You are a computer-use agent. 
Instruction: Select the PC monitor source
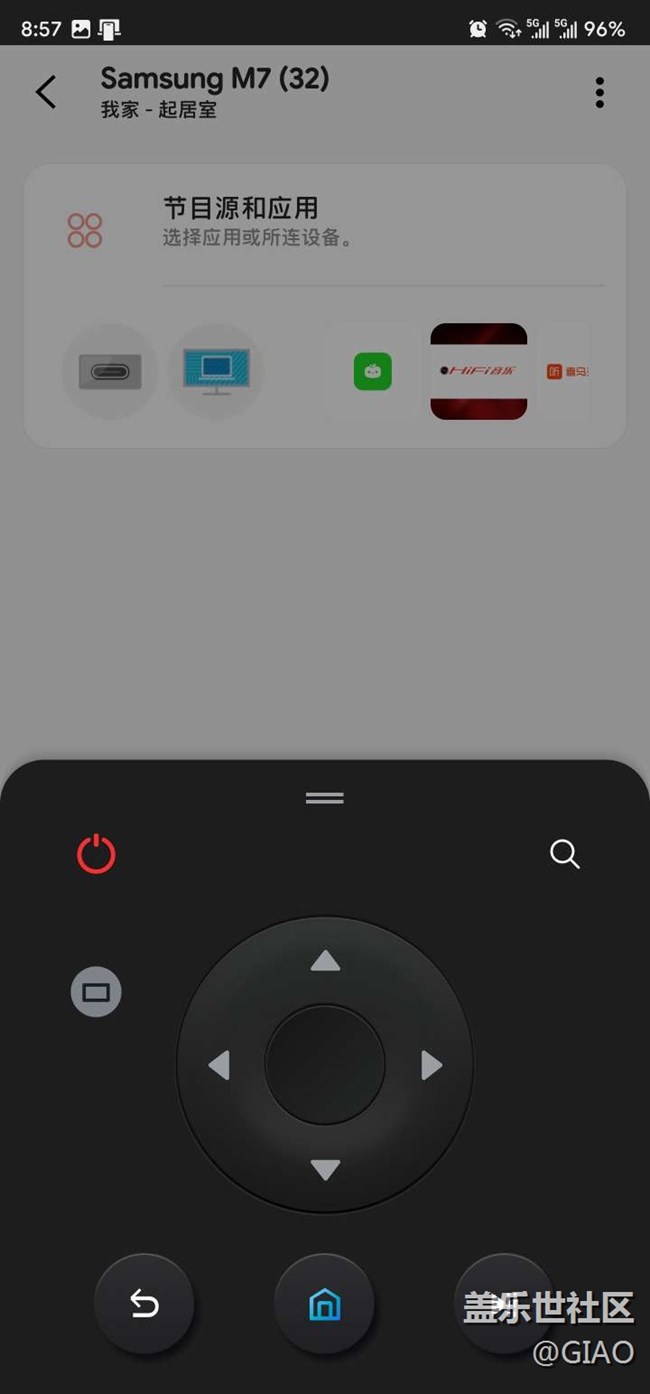[216, 371]
